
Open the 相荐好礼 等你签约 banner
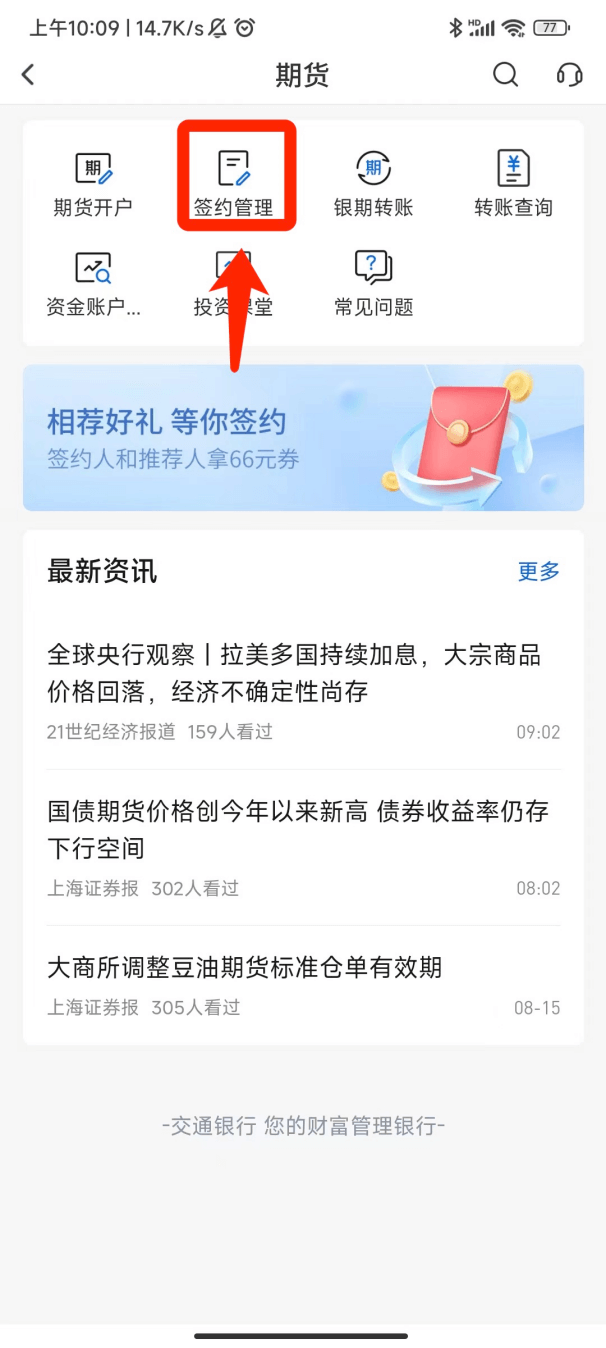[303, 437]
